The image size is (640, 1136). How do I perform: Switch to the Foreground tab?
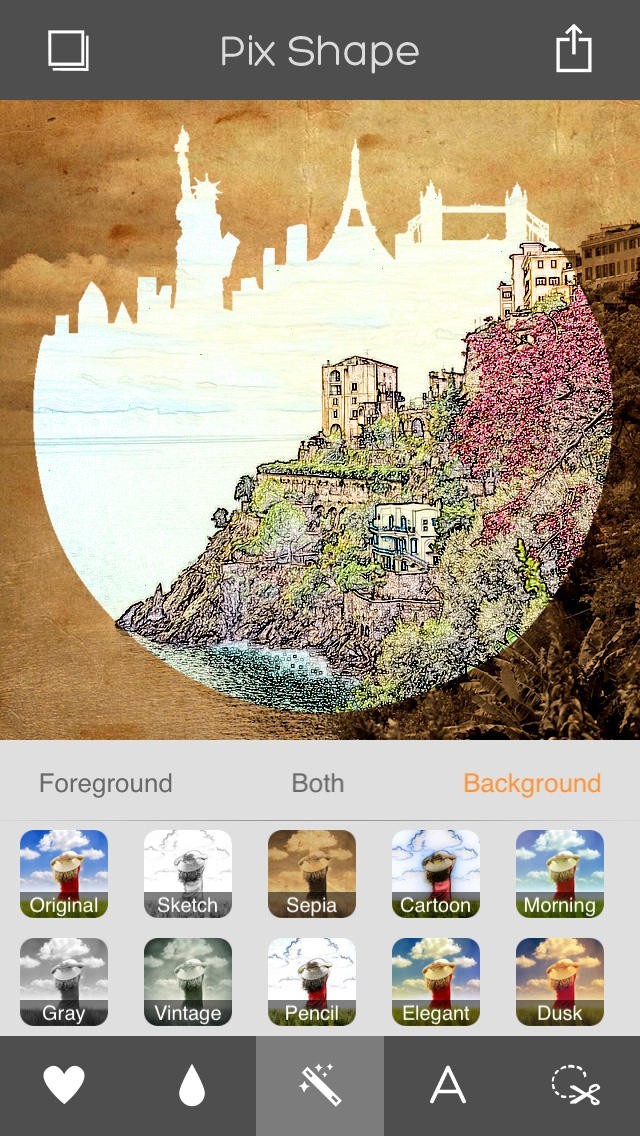pyautogui.click(x=105, y=783)
